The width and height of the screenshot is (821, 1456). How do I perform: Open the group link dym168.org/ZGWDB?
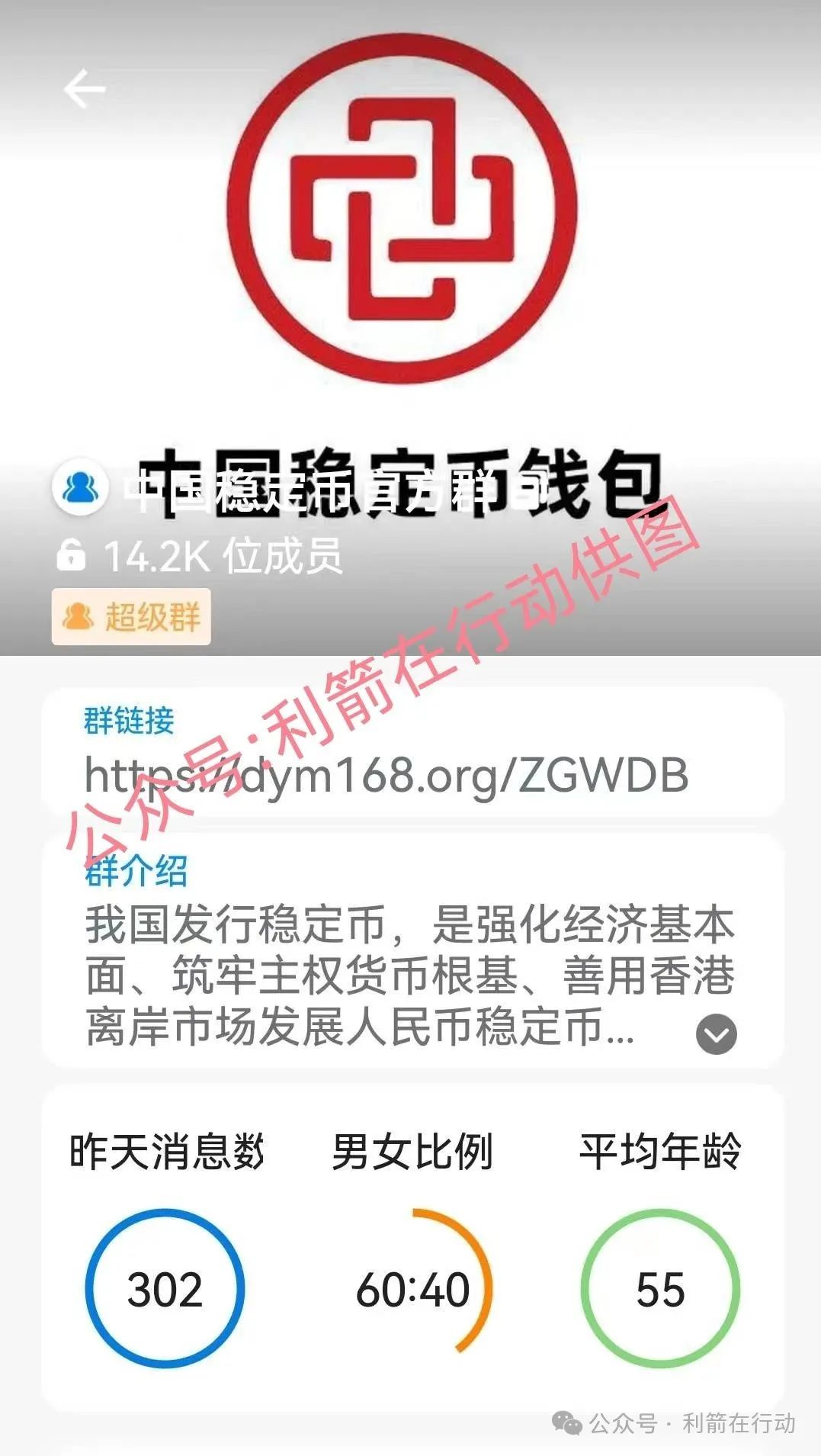(386, 776)
